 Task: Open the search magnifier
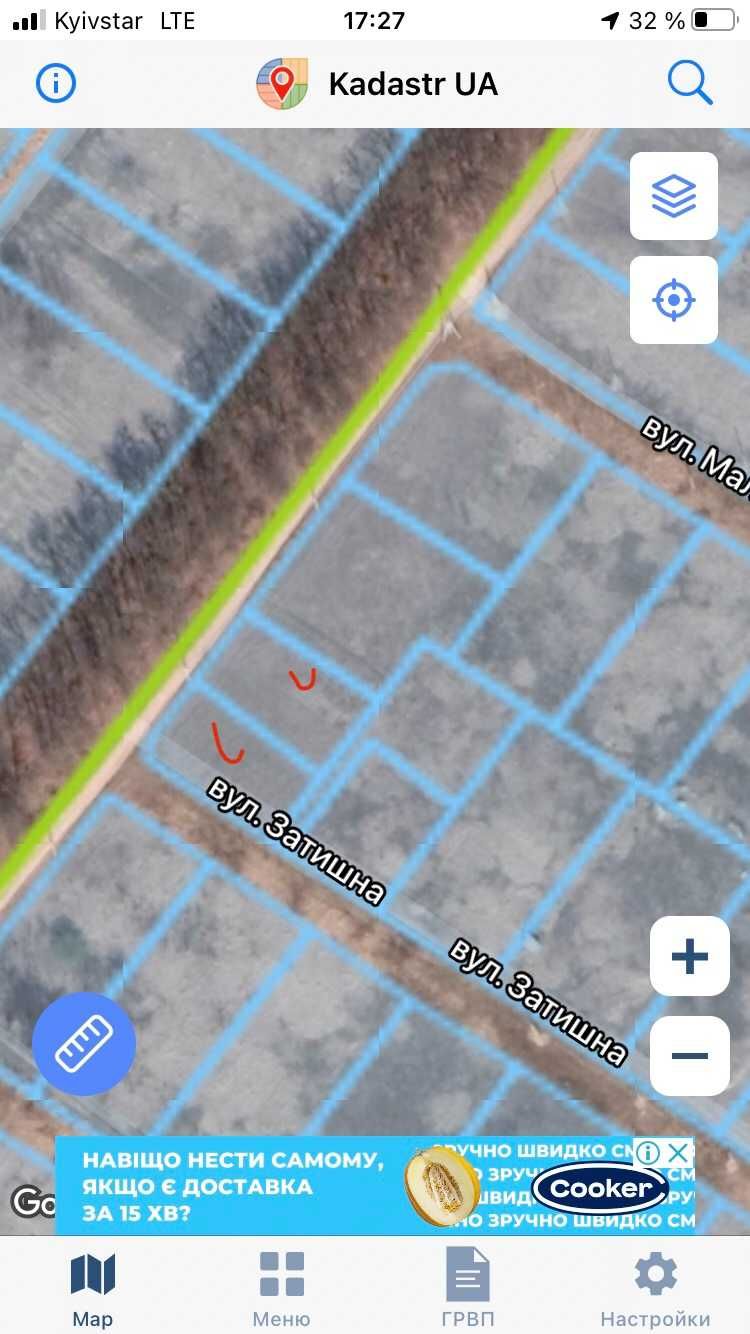pos(690,83)
